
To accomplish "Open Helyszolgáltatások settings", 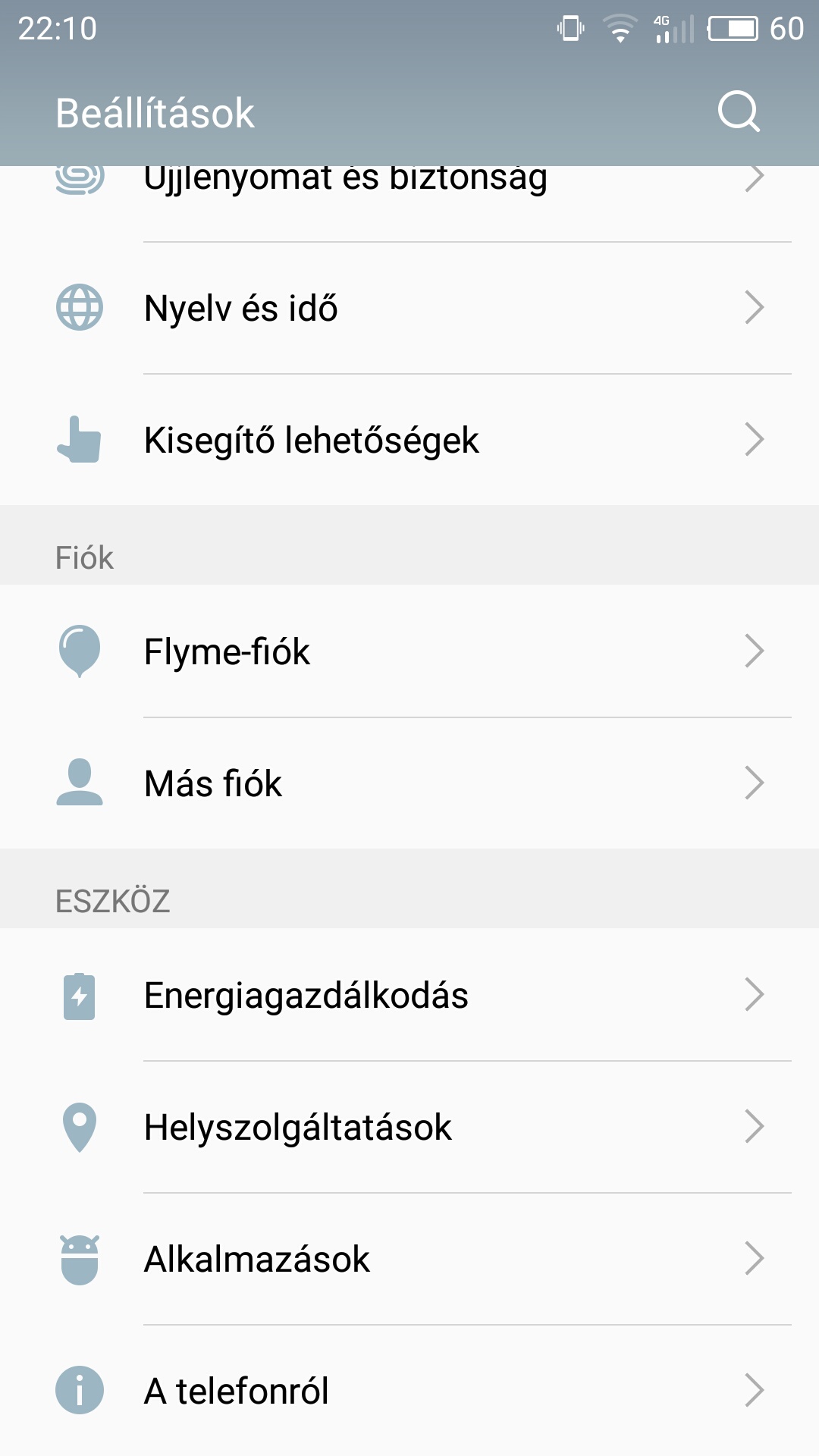I will pyautogui.click(x=297, y=1128).
